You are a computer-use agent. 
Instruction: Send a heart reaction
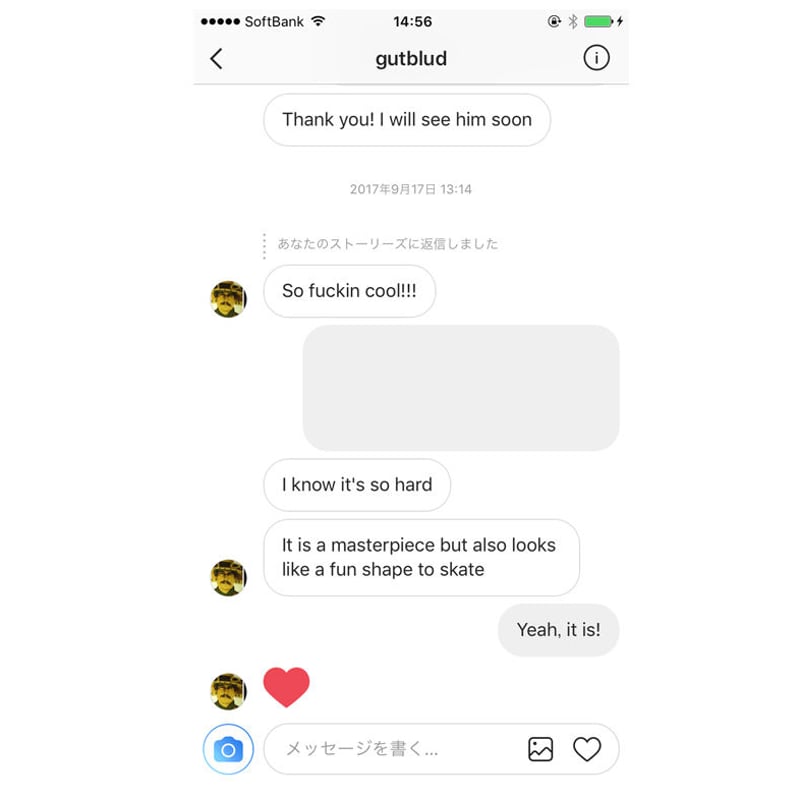pyautogui.click(x=587, y=749)
